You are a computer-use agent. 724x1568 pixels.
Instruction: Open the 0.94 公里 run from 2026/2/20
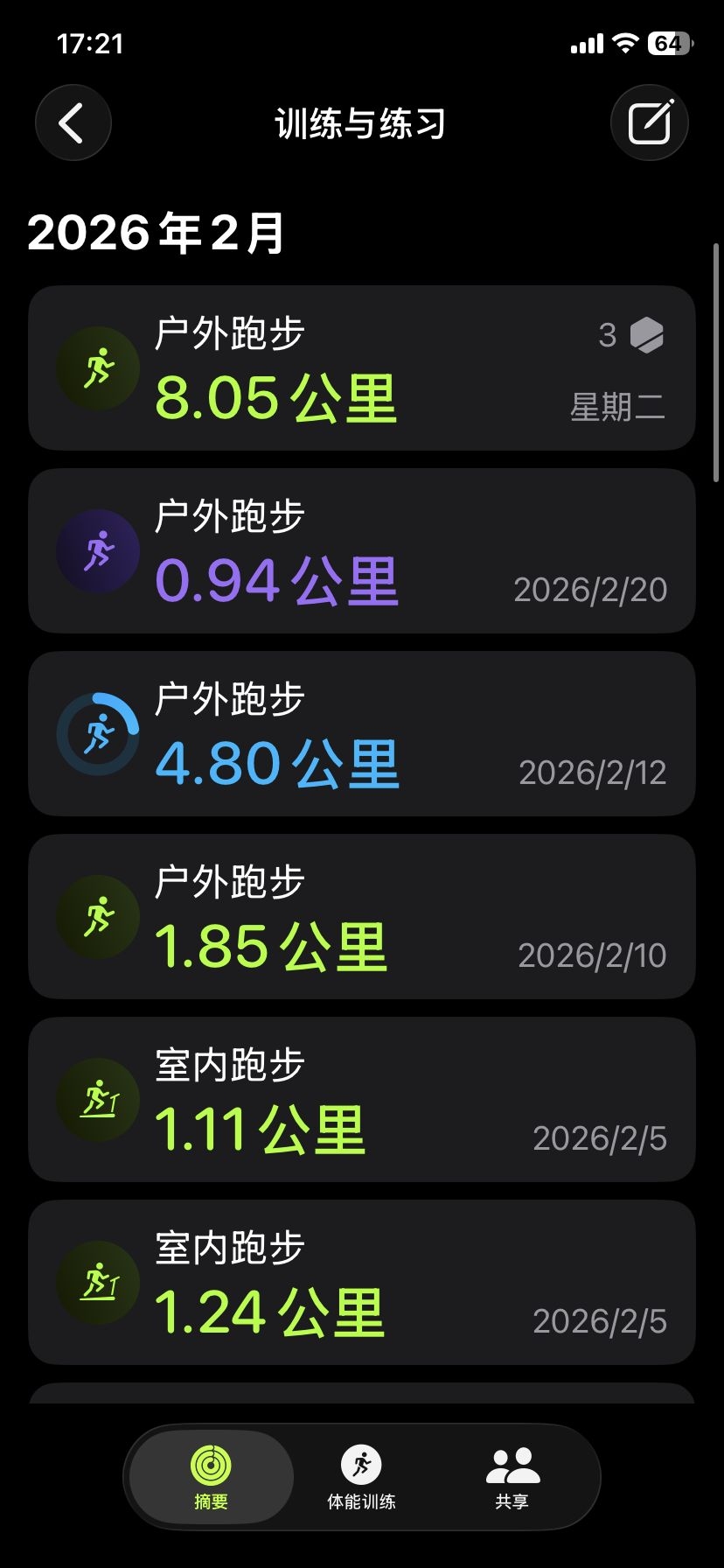362,551
